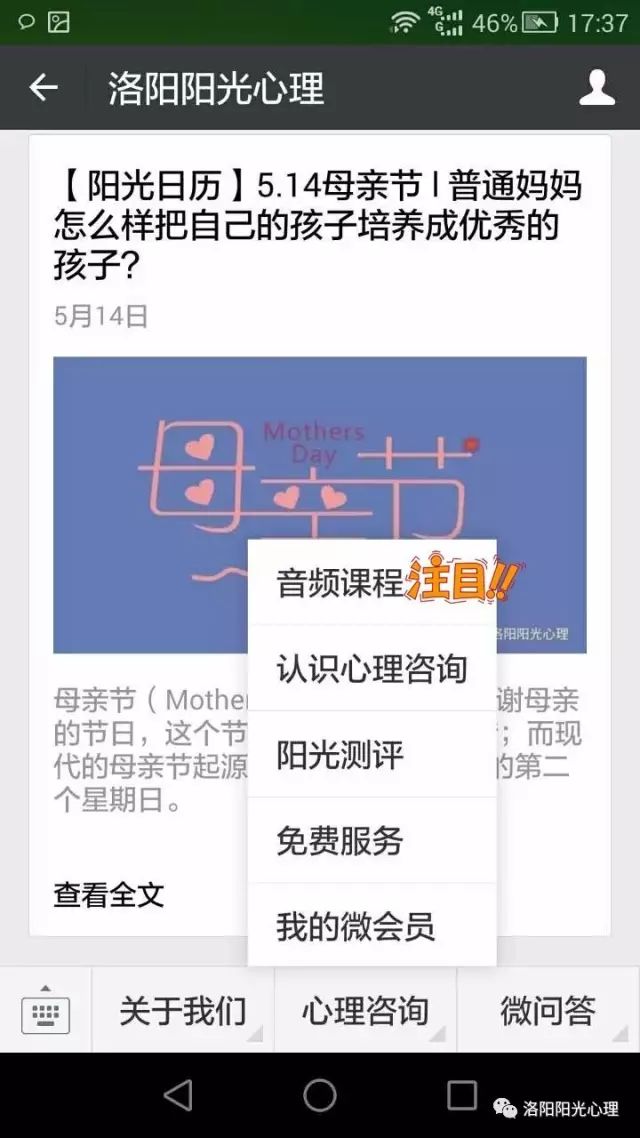Open 免费服务 option

[x=340, y=841]
